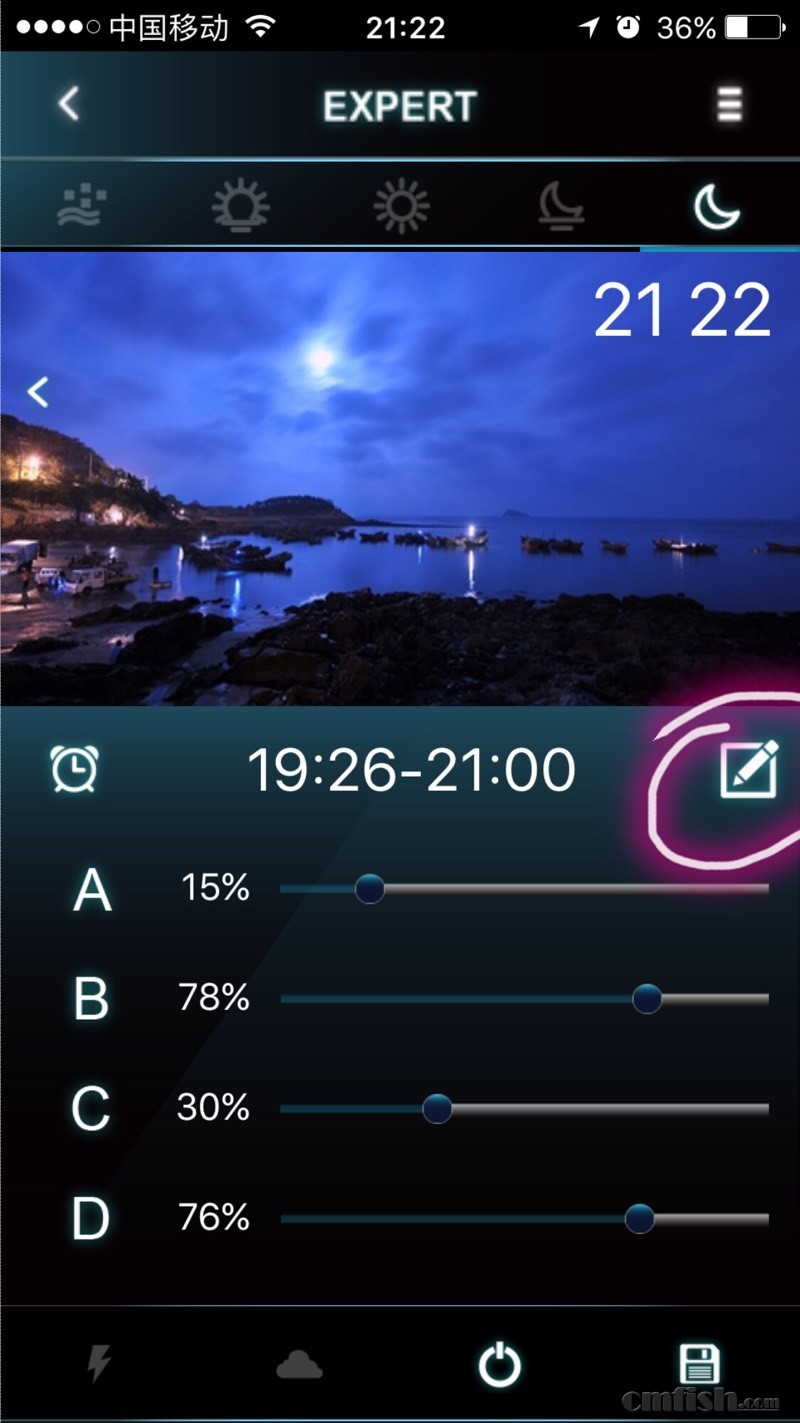Screen dimensions: 800x1423
Task: Trigger the lightning effect
Action: pyautogui.click(x=99, y=1364)
